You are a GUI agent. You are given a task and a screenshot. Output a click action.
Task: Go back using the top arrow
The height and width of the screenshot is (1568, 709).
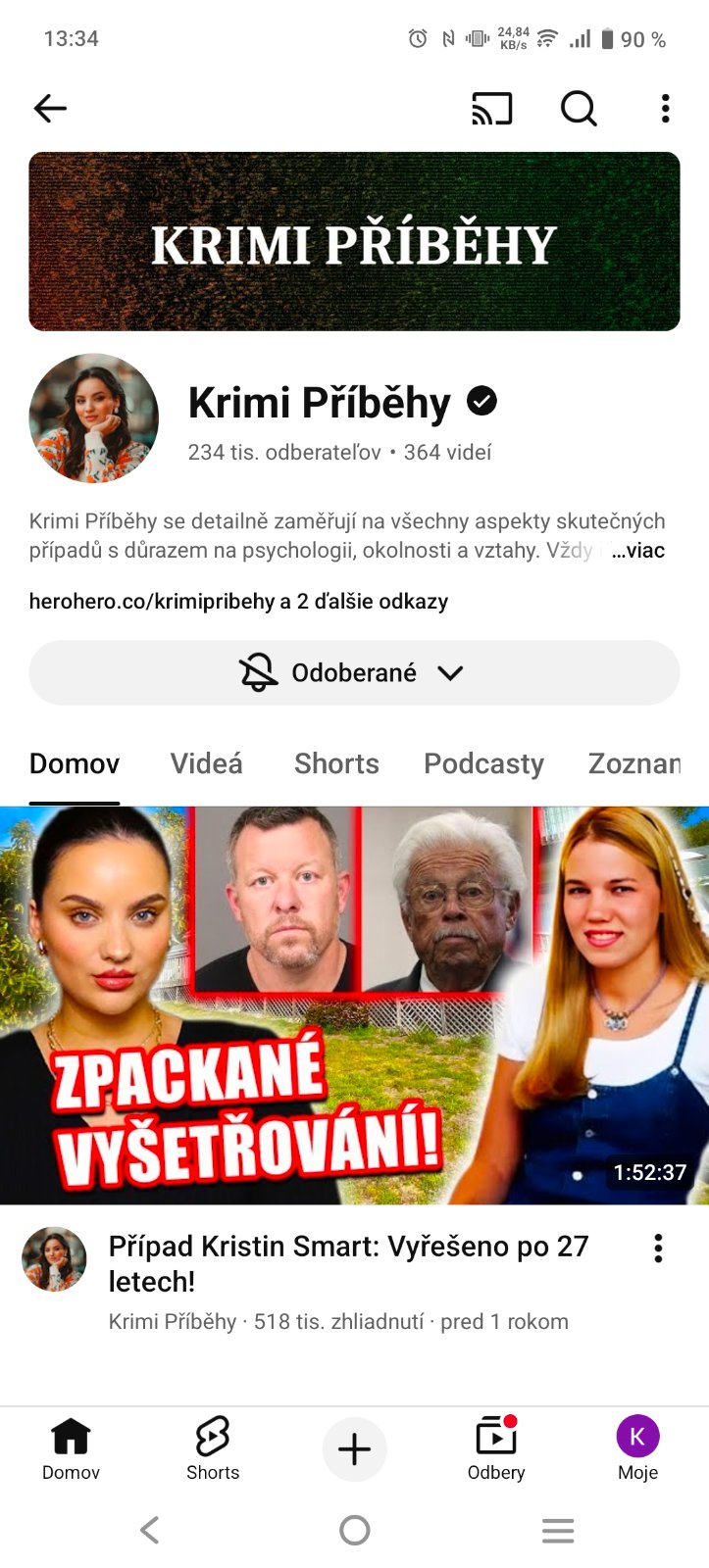point(50,109)
